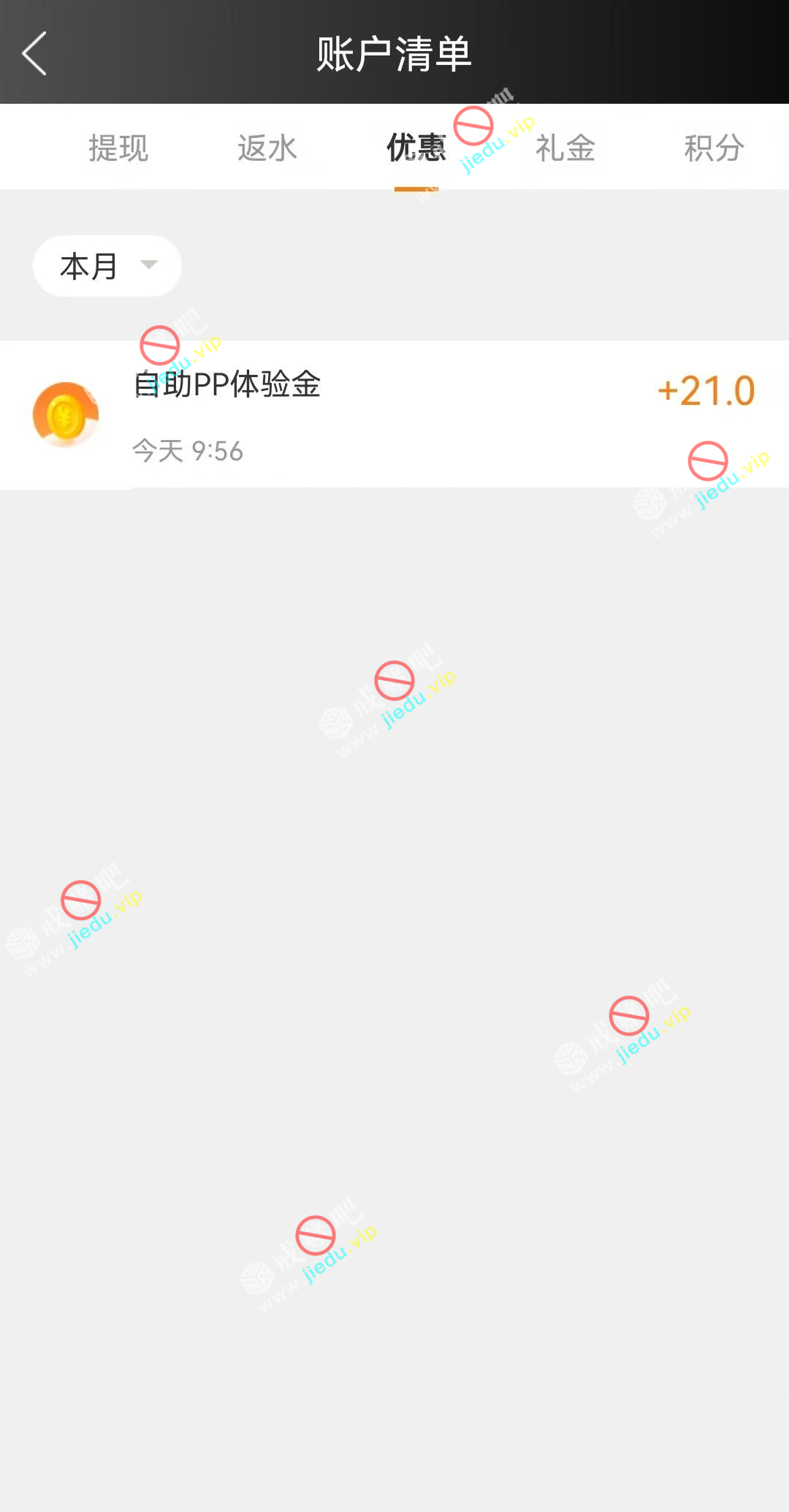Switch to the 礼金 tab
Image resolution: width=789 pixels, height=1512 pixels.
tap(565, 148)
